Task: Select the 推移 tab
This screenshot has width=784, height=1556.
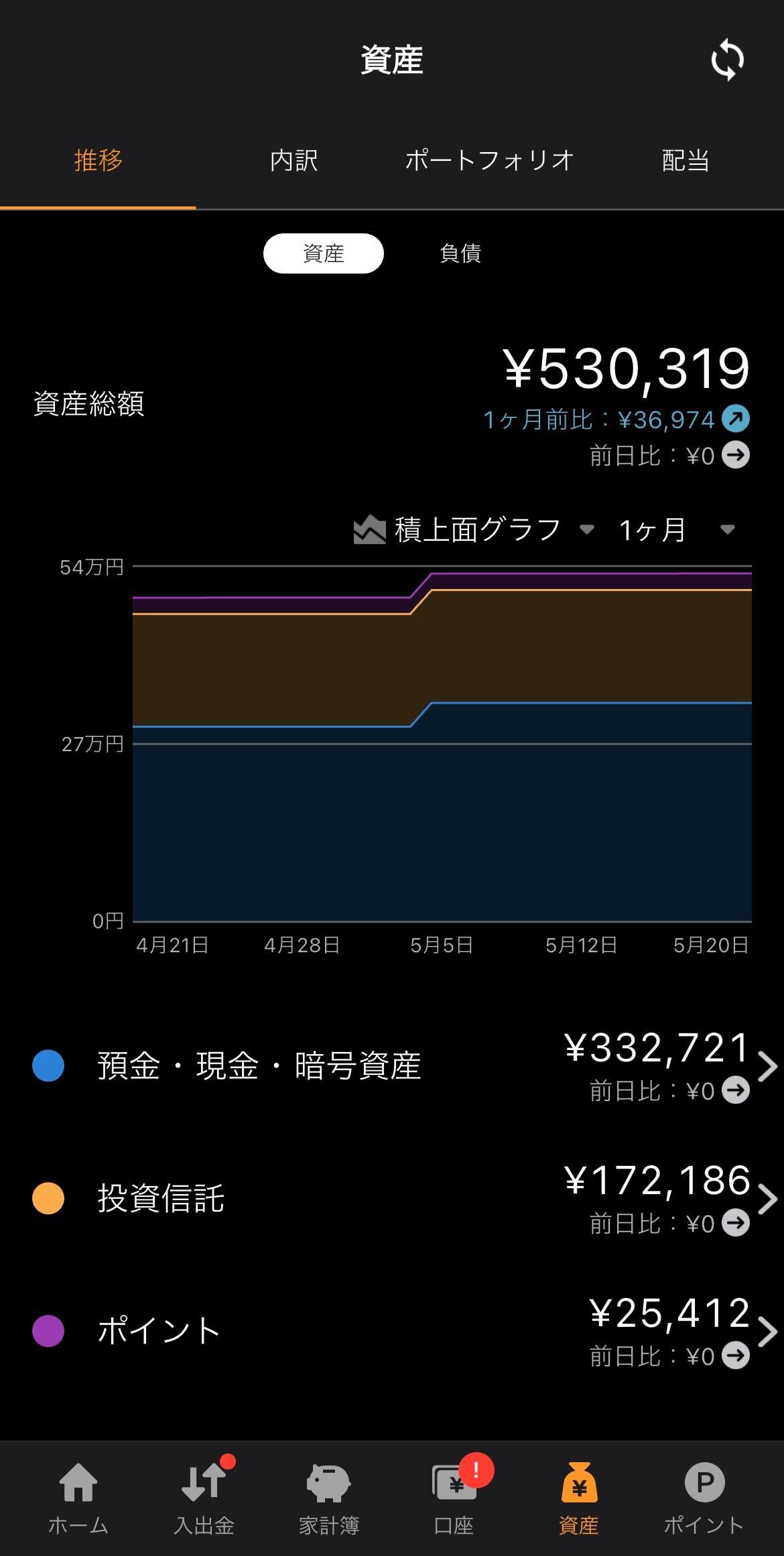Action: click(x=99, y=161)
